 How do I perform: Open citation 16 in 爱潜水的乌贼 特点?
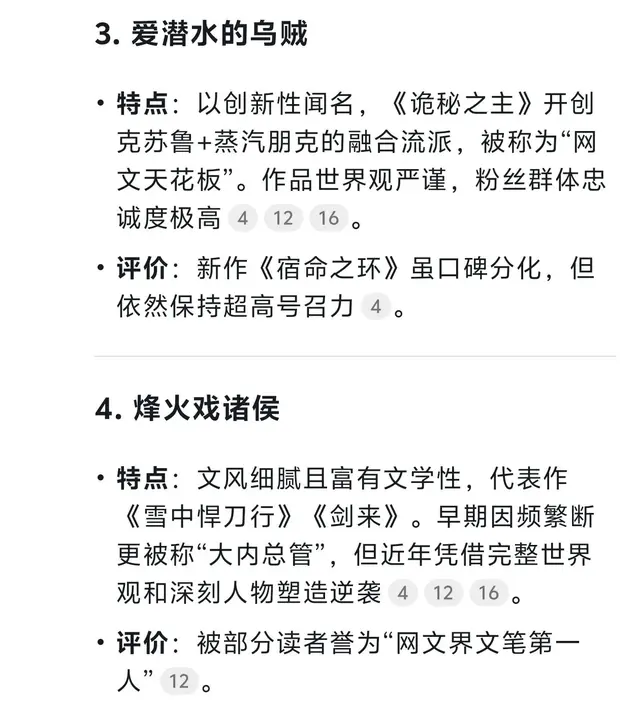click(328, 218)
